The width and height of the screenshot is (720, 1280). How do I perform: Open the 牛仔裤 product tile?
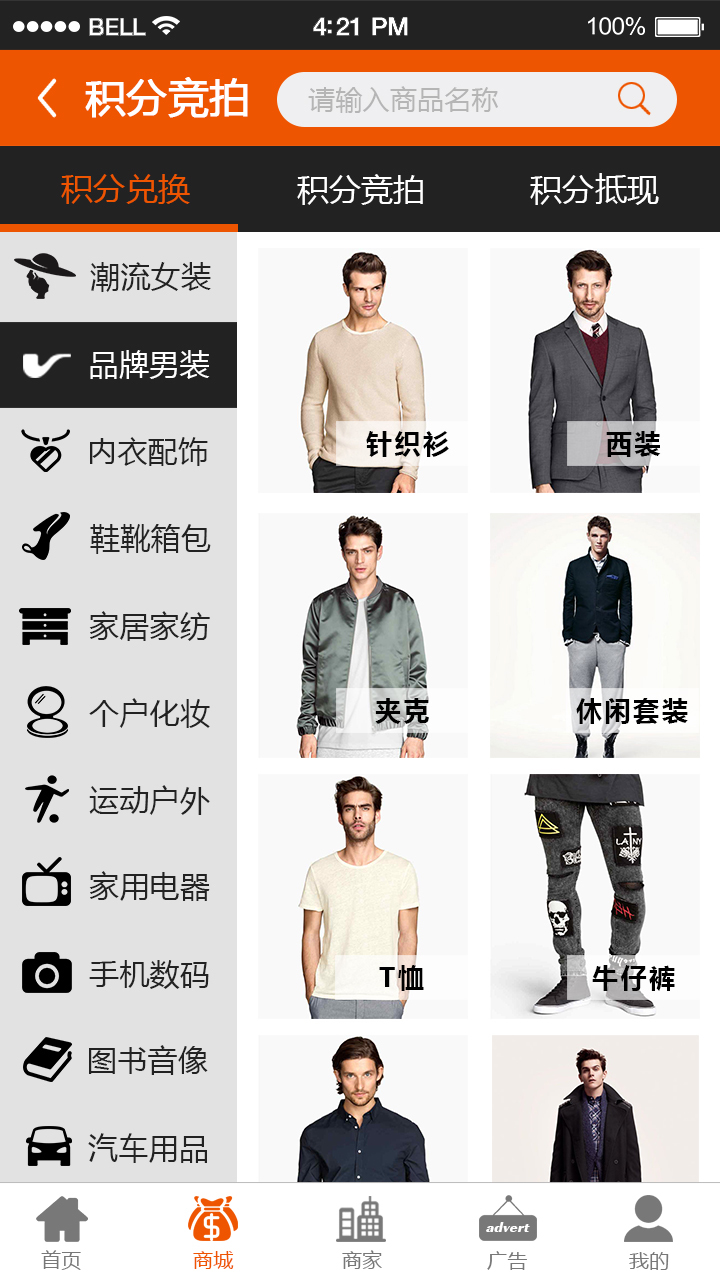tap(595, 896)
